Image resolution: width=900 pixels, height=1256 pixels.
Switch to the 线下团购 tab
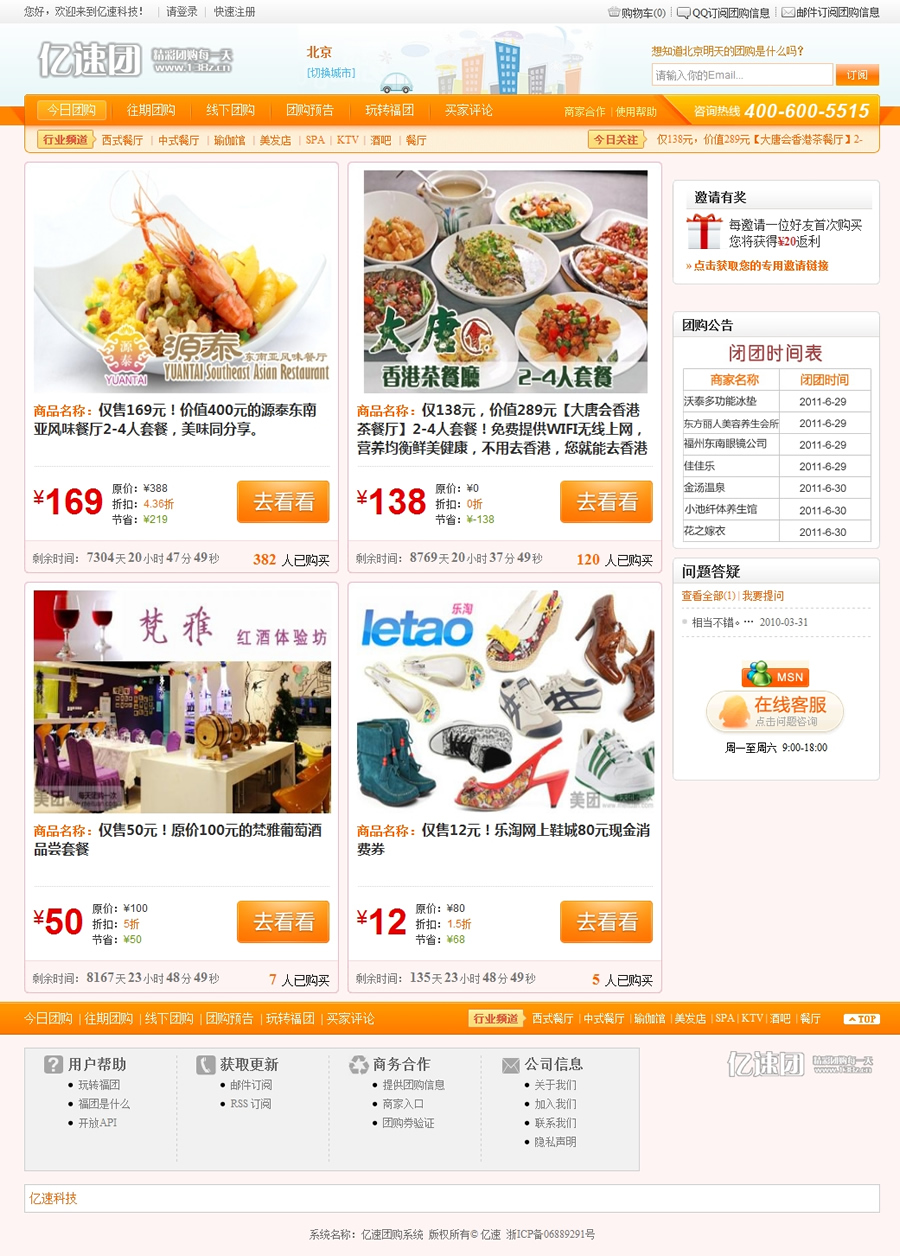(231, 110)
